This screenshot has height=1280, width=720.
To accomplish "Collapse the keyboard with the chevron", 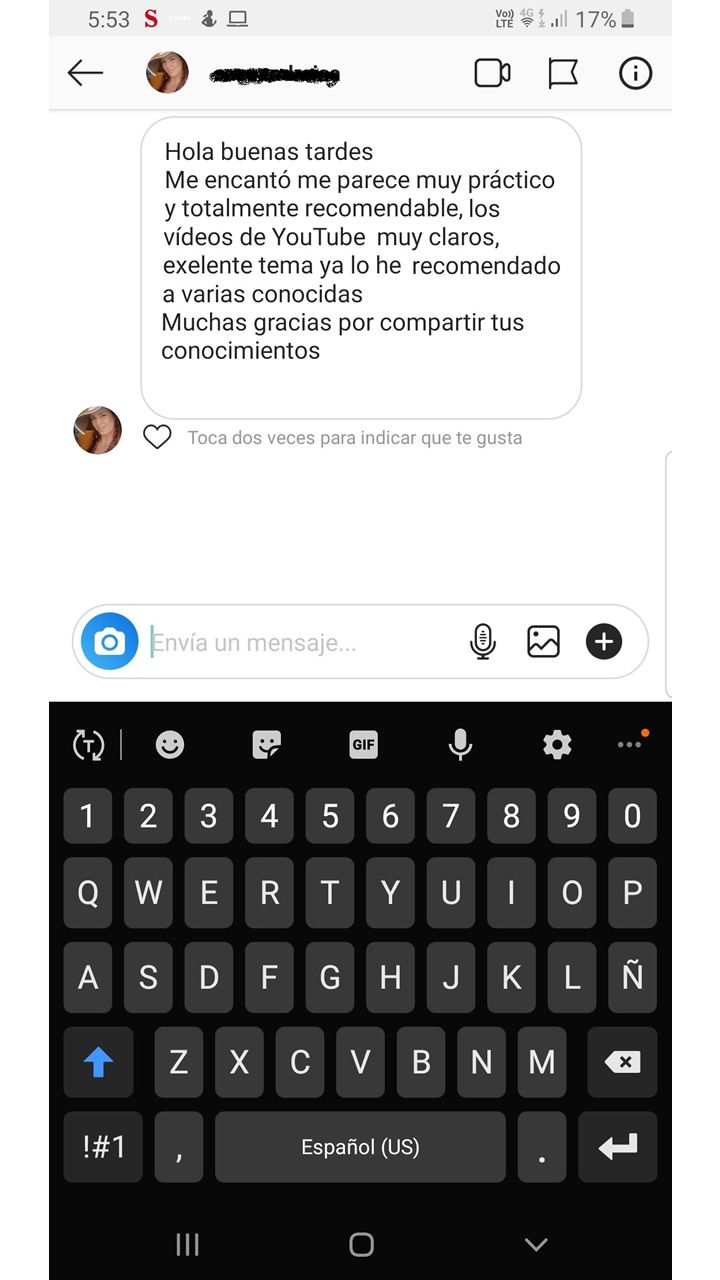I will [x=536, y=1245].
